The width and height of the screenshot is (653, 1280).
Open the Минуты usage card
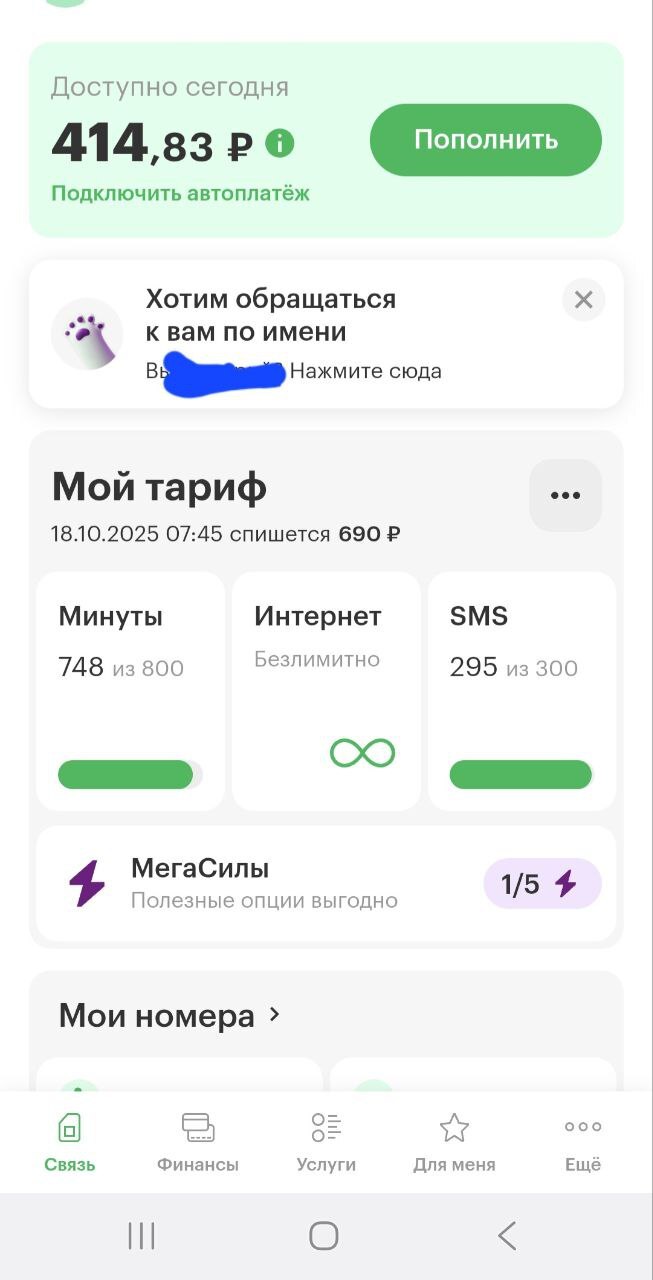coord(130,690)
